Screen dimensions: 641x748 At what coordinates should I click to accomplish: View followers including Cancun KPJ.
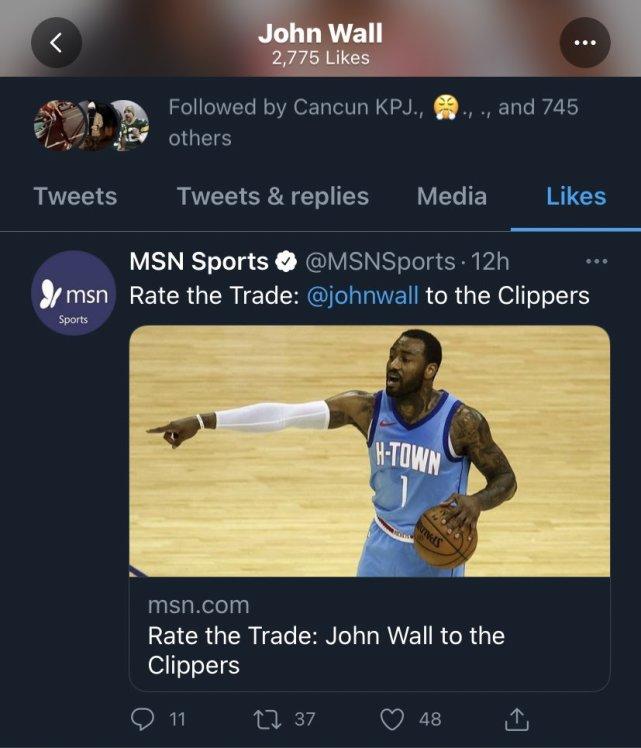(x=370, y=122)
